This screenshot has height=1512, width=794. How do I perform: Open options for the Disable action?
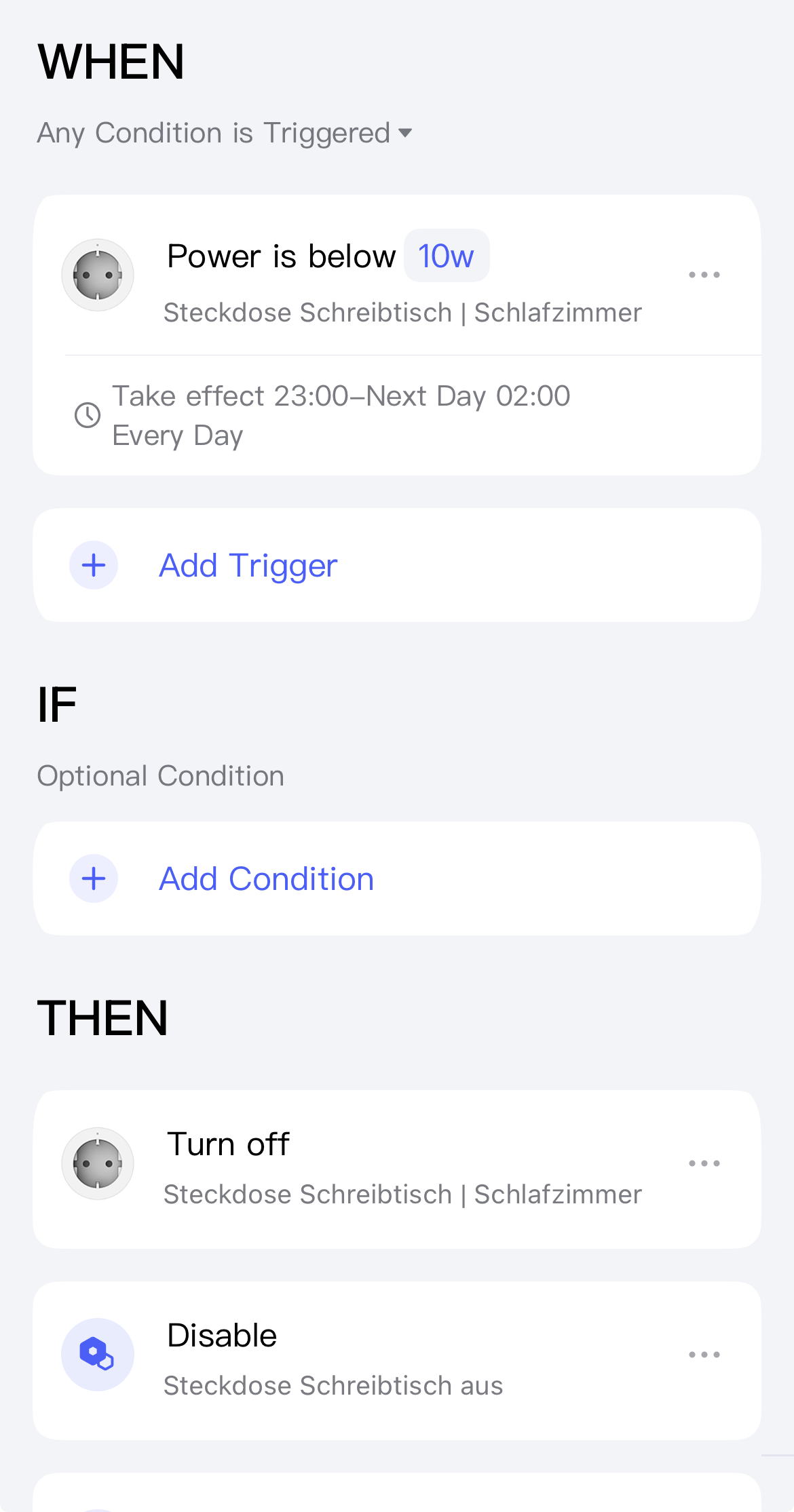point(704,1355)
